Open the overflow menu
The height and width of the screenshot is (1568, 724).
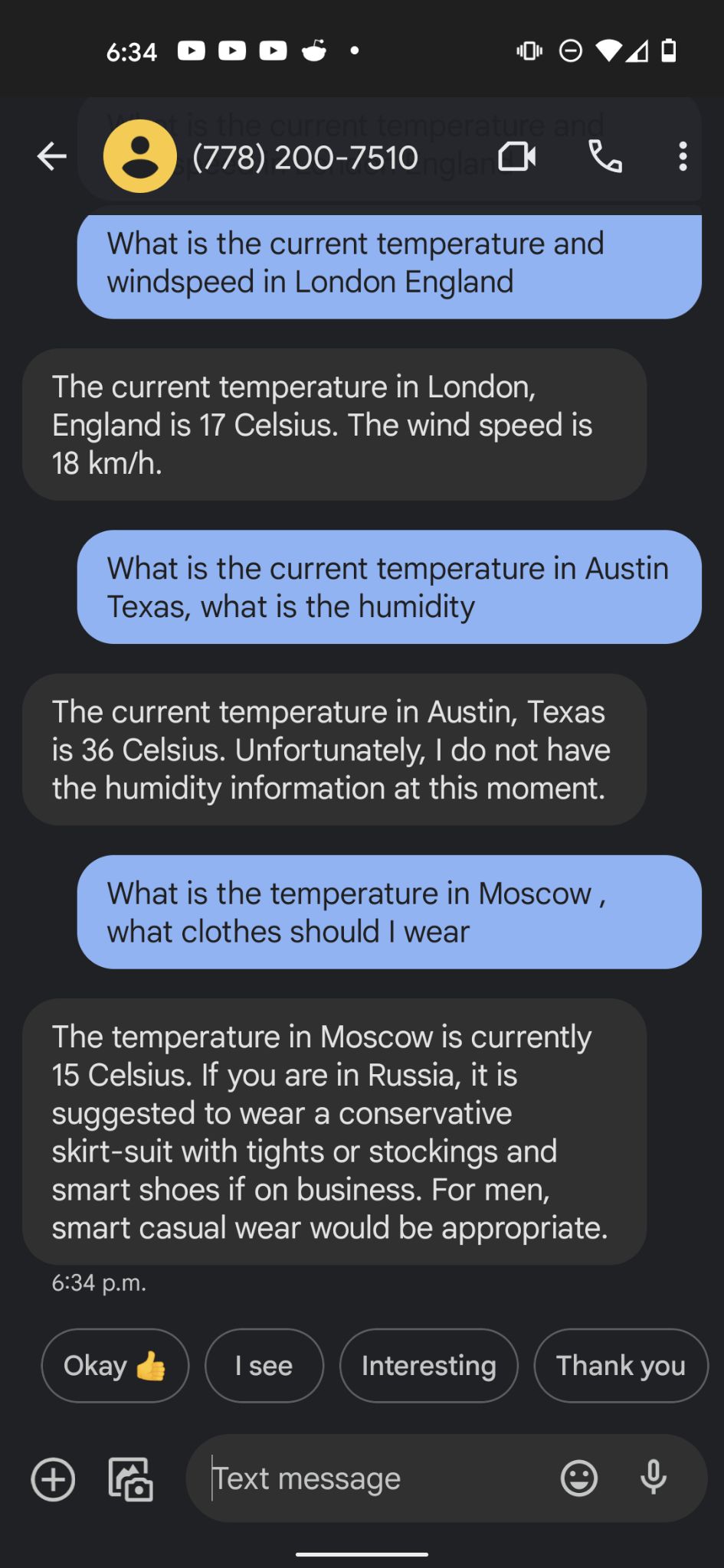[683, 157]
